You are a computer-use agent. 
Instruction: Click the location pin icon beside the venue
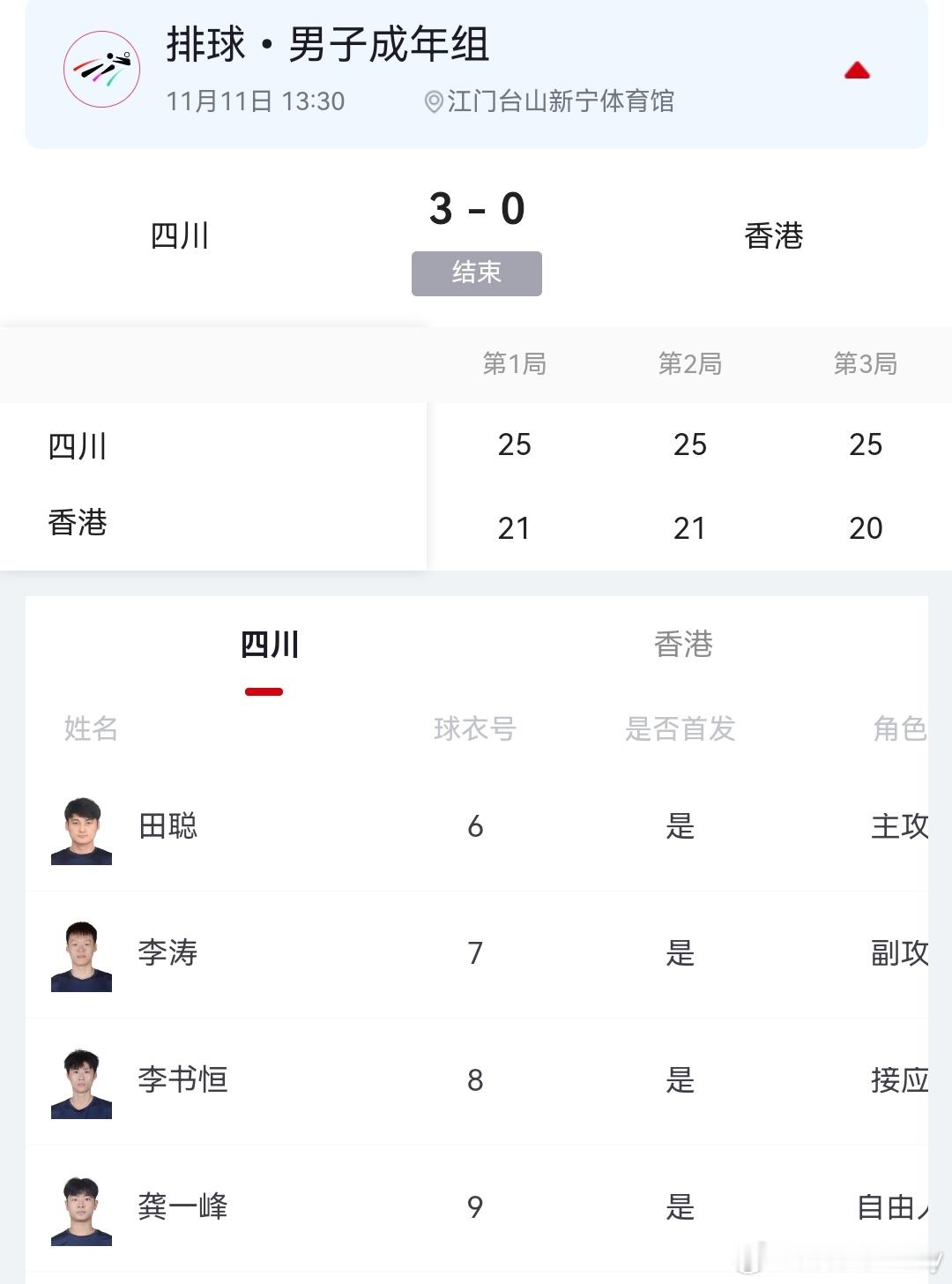point(432,101)
